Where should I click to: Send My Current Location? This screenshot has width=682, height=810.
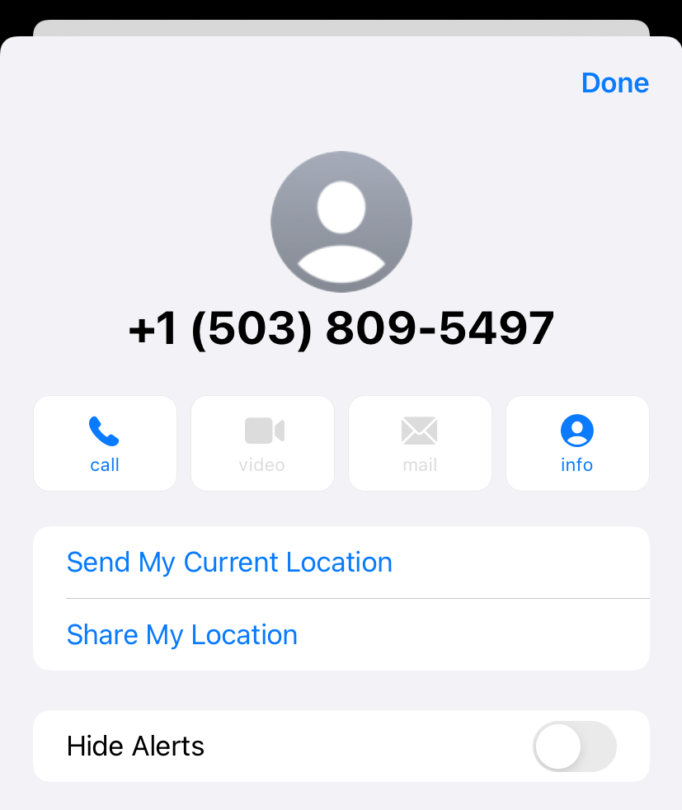229,562
